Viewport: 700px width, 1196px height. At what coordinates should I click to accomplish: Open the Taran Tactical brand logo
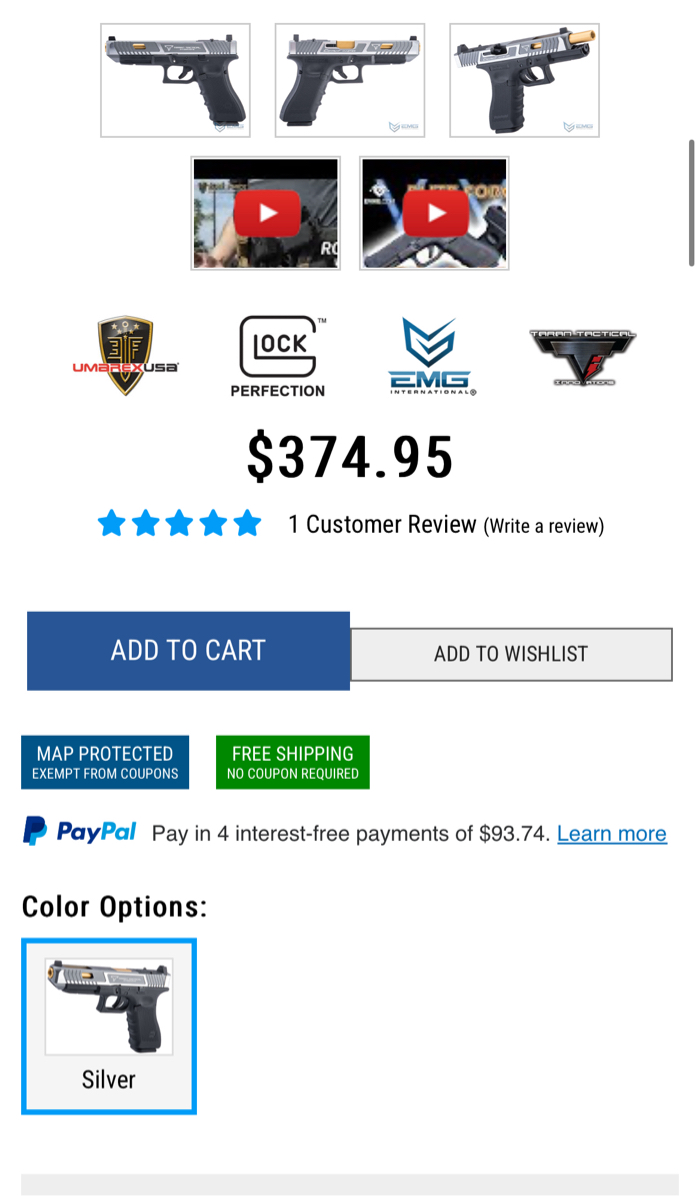583,356
